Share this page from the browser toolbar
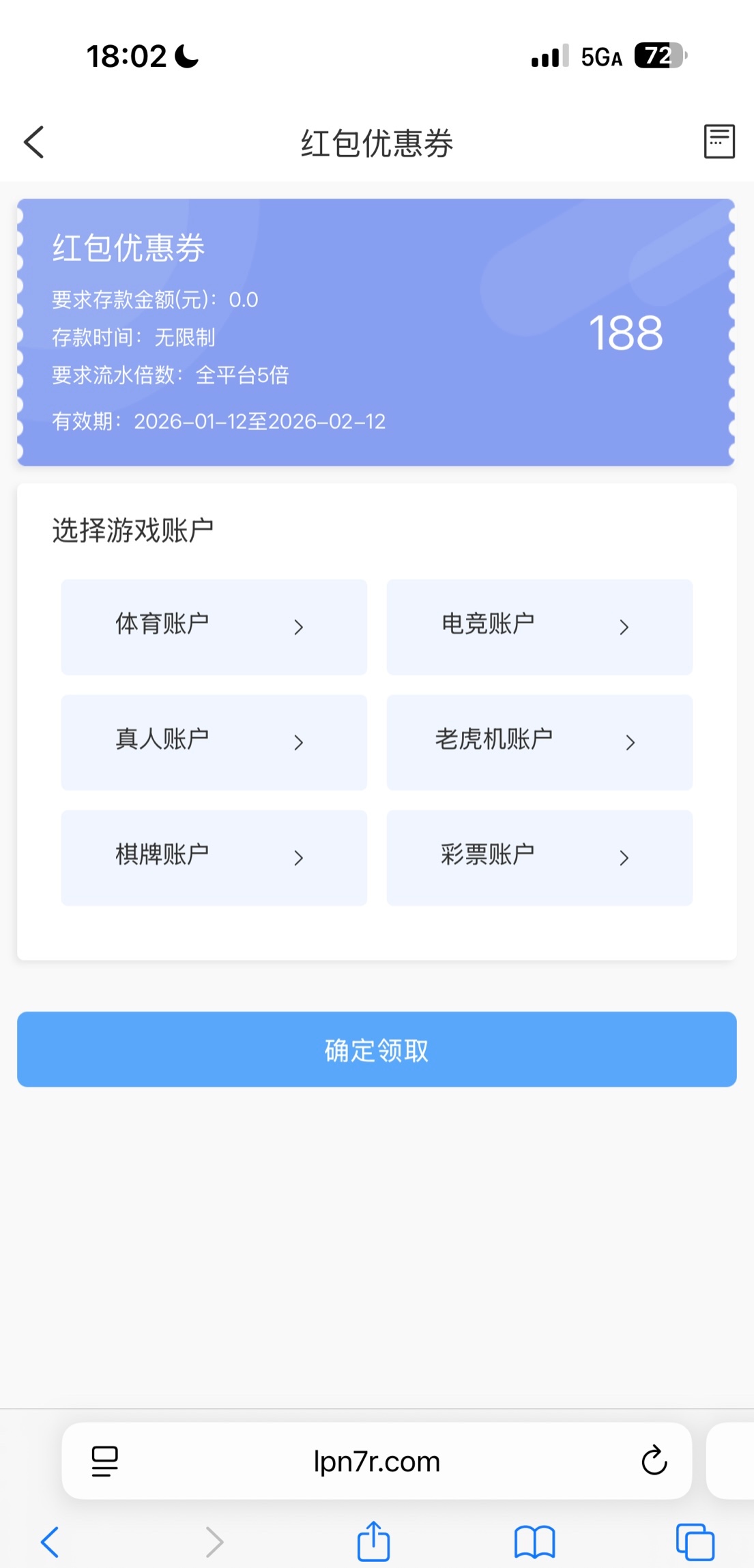The height and width of the screenshot is (1568, 754). click(373, 1541)
